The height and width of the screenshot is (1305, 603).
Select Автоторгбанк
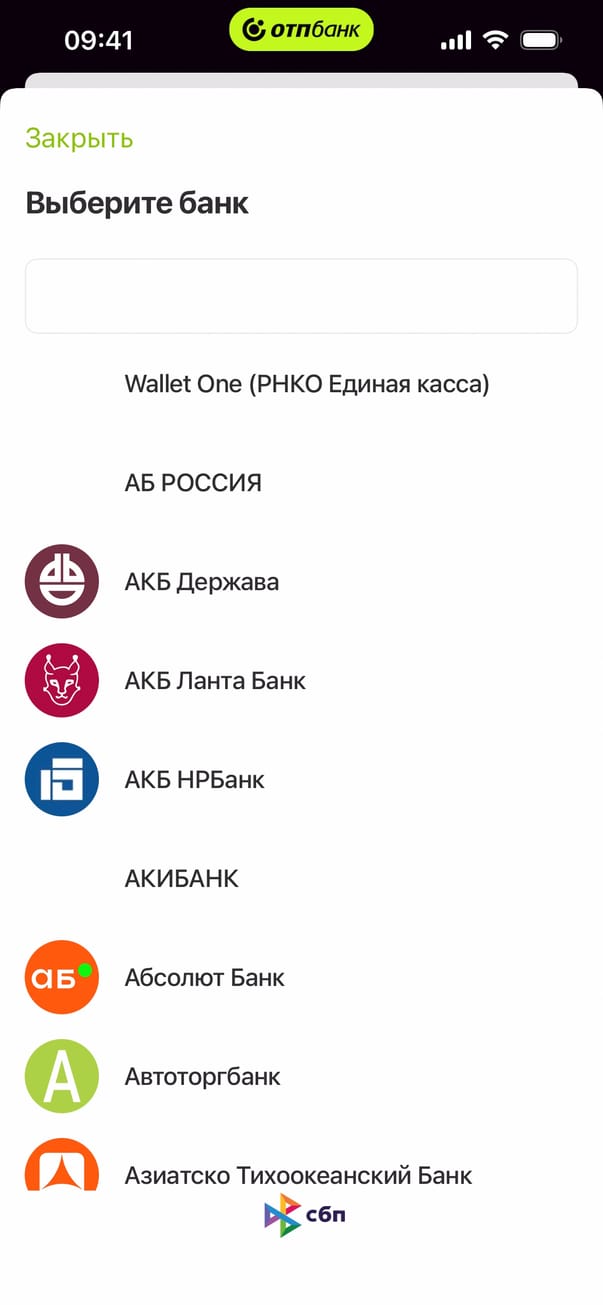point(202,1077)
